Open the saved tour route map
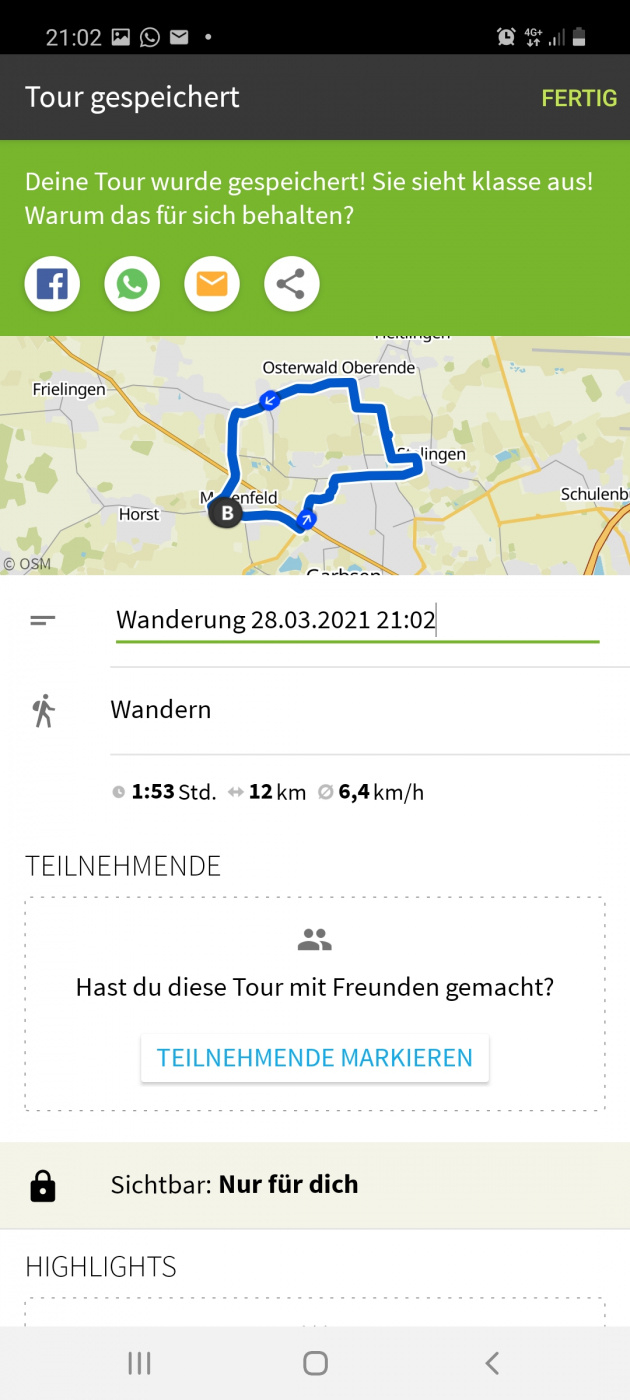This screenshot has width=630, height=1400. point(315,455)
